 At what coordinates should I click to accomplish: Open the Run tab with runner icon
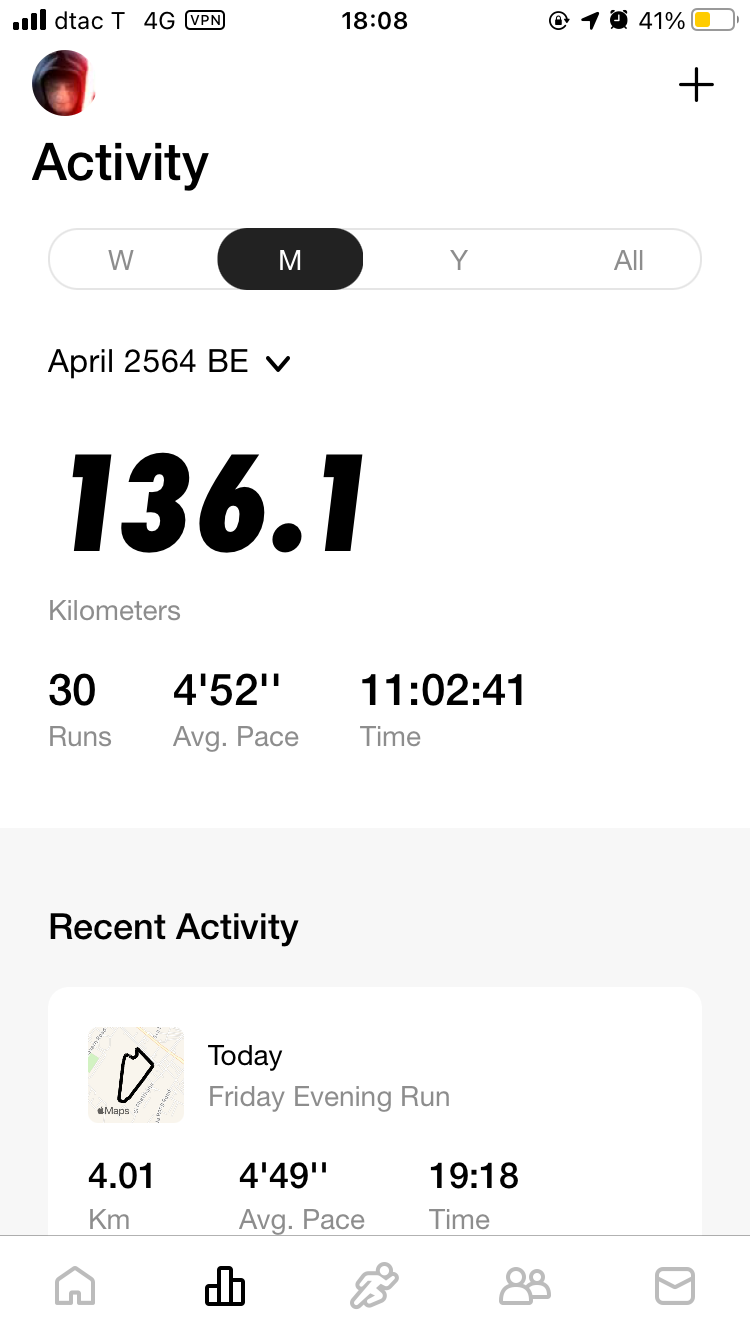pyautogui.click(x=375, y=1286)
